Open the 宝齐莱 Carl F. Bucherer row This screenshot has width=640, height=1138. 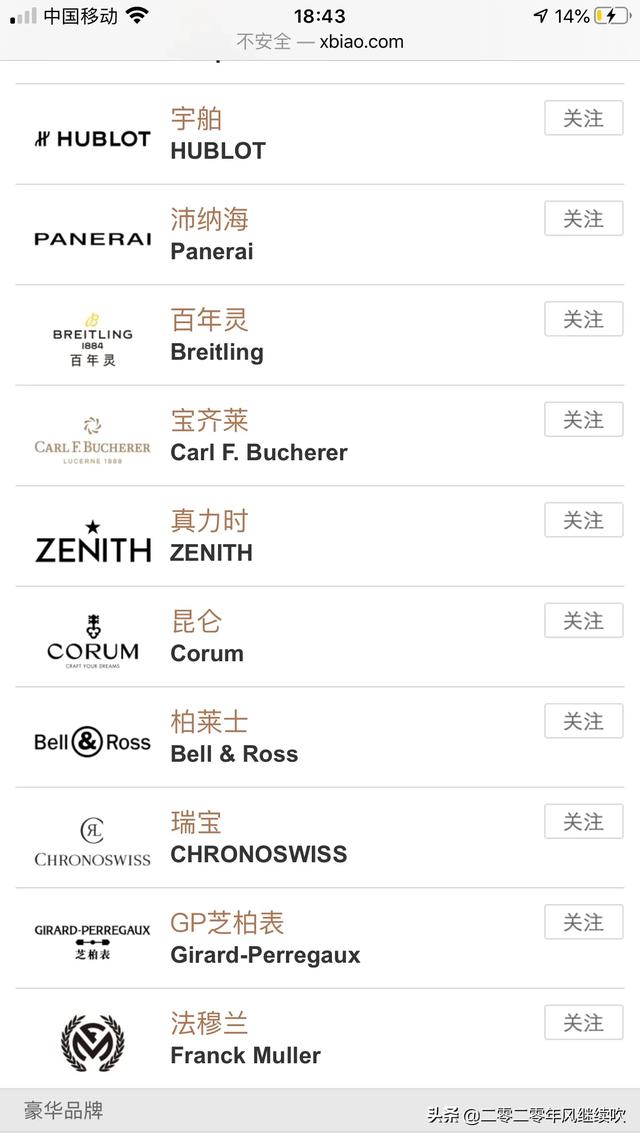click(319, 435)
